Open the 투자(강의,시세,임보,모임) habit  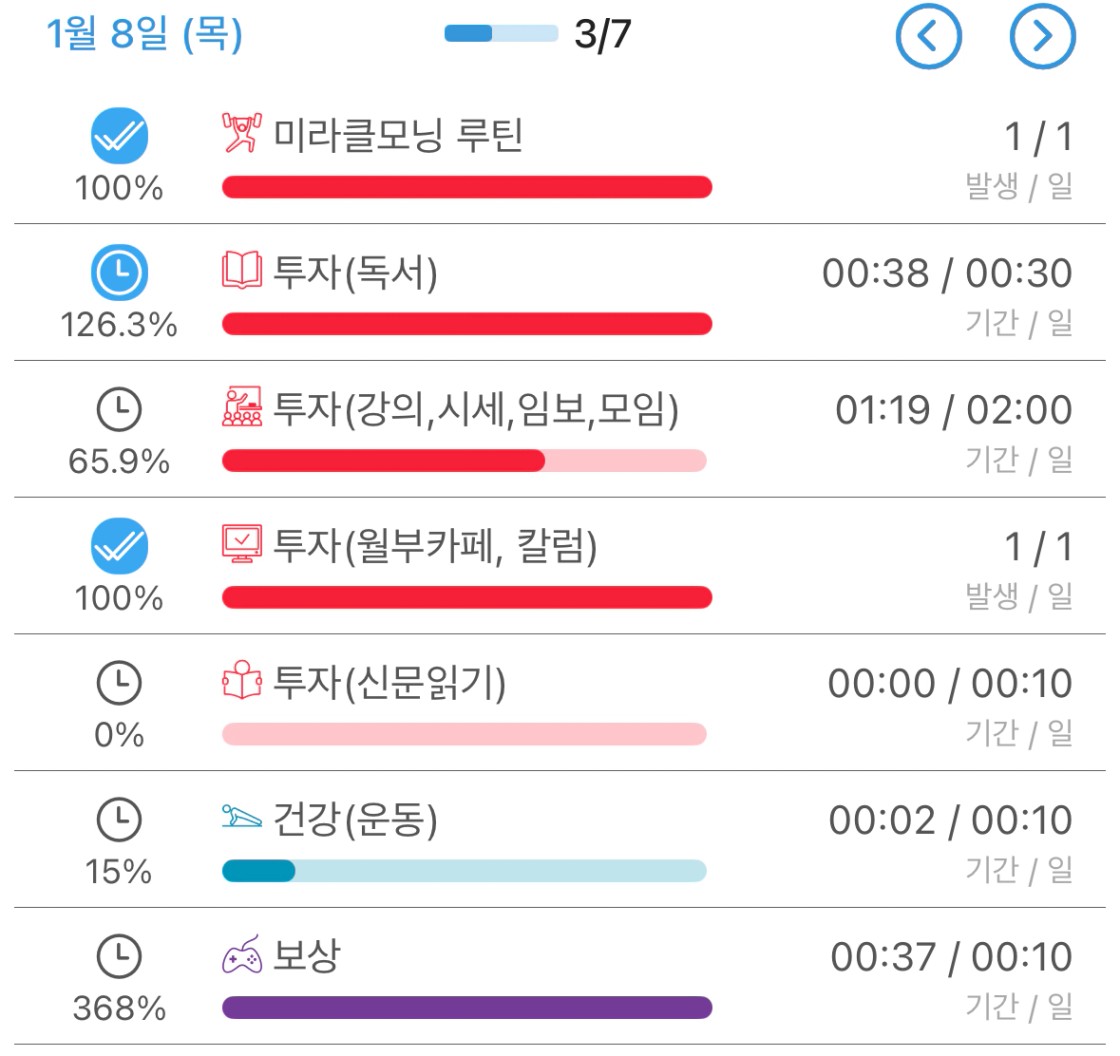[x=477, y=410]
